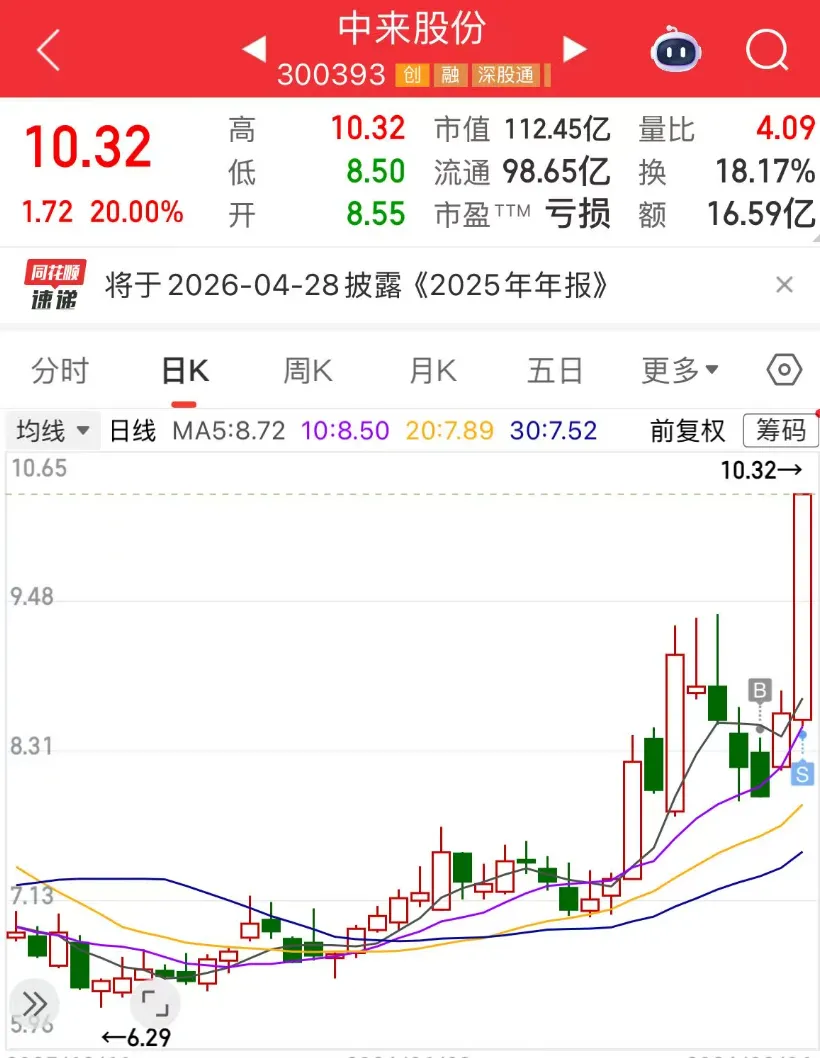Select the 日K chart tab

pyautogui.click(x=185, y=371)
